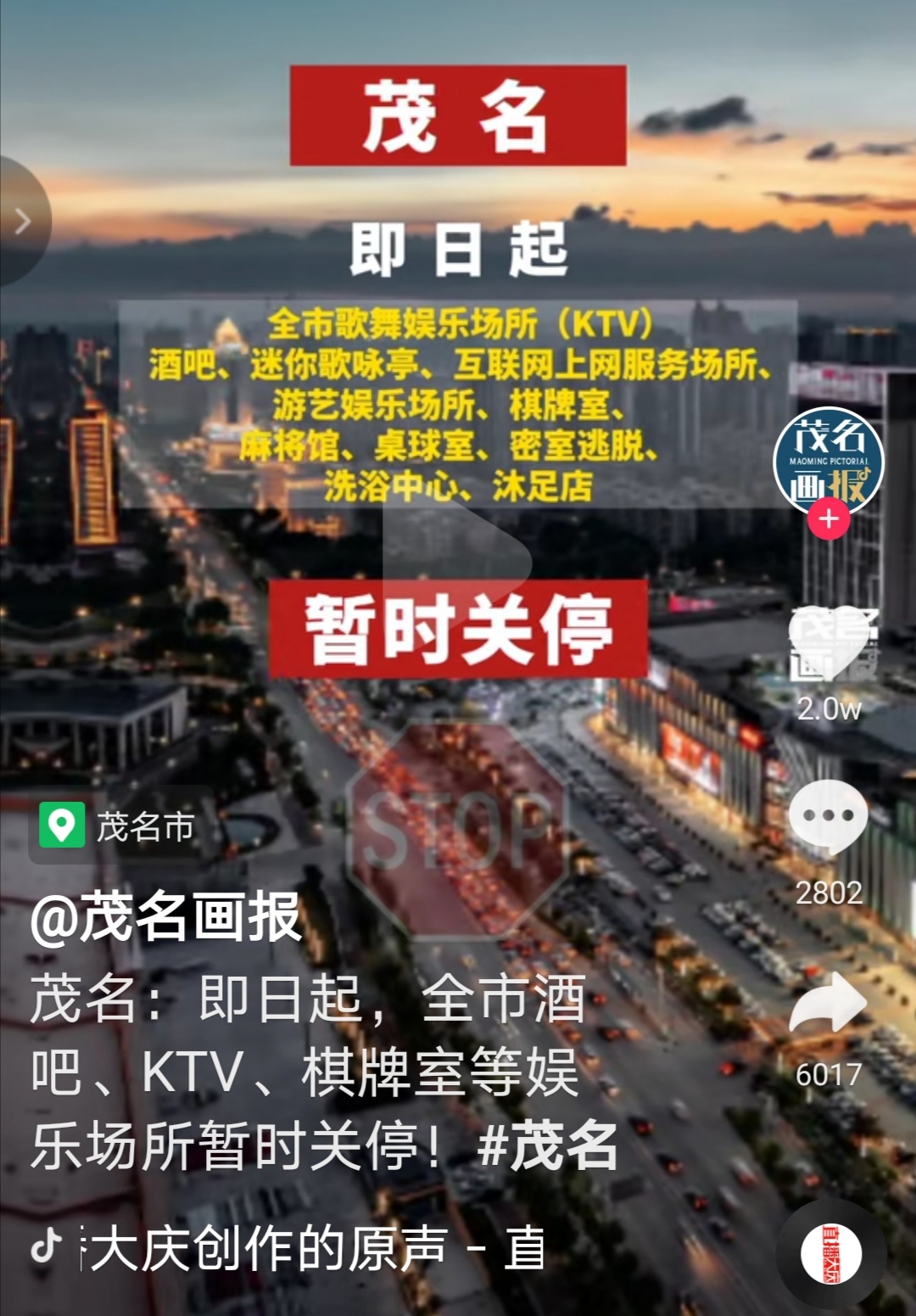Open the 茂名市 location tag
This screenshot has height=1316, width=916.
[119, 825]
